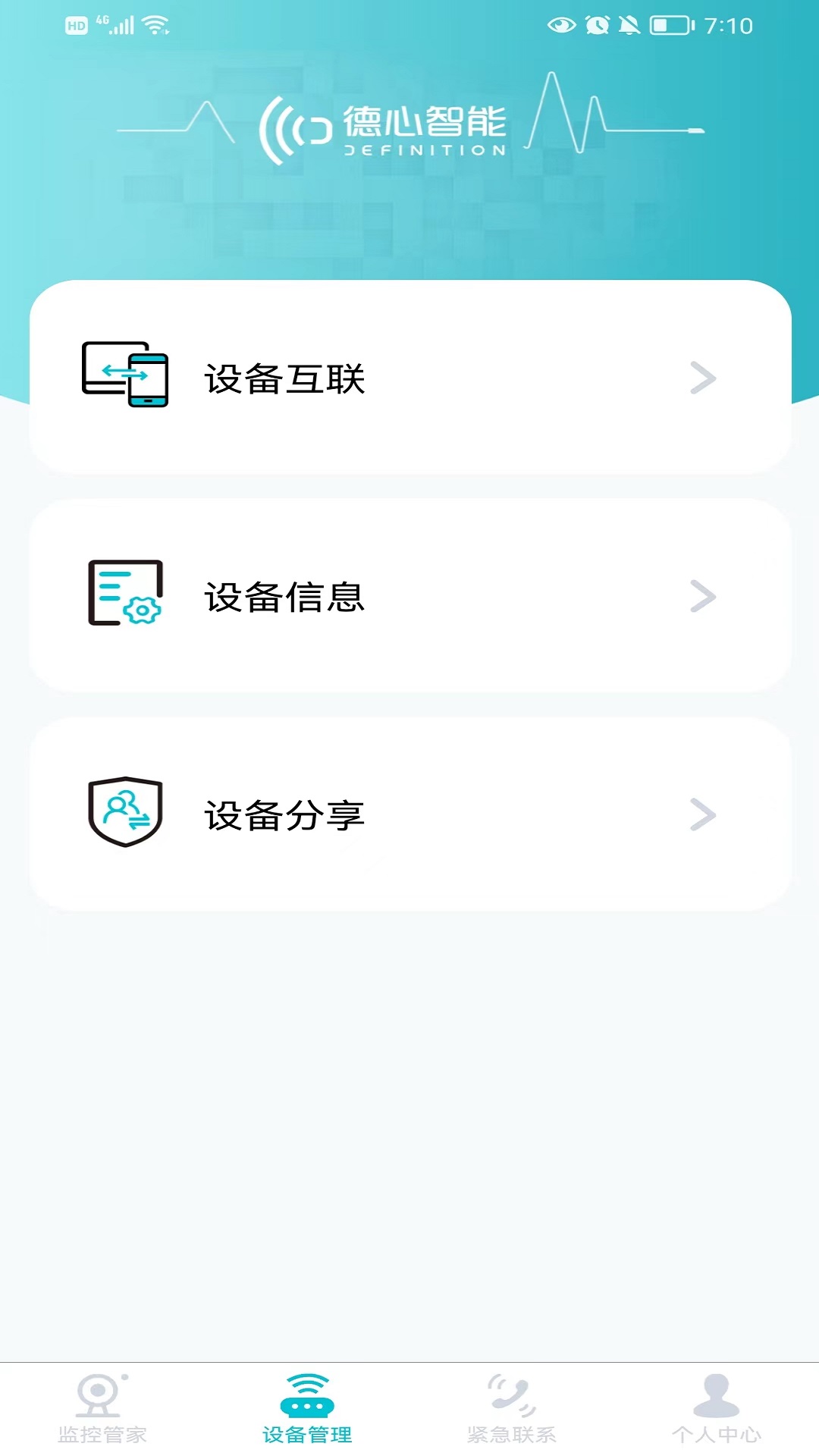
Task: Open 设备分享 (device sharing)
Action: pyautogui.click(x=409, y=814)
